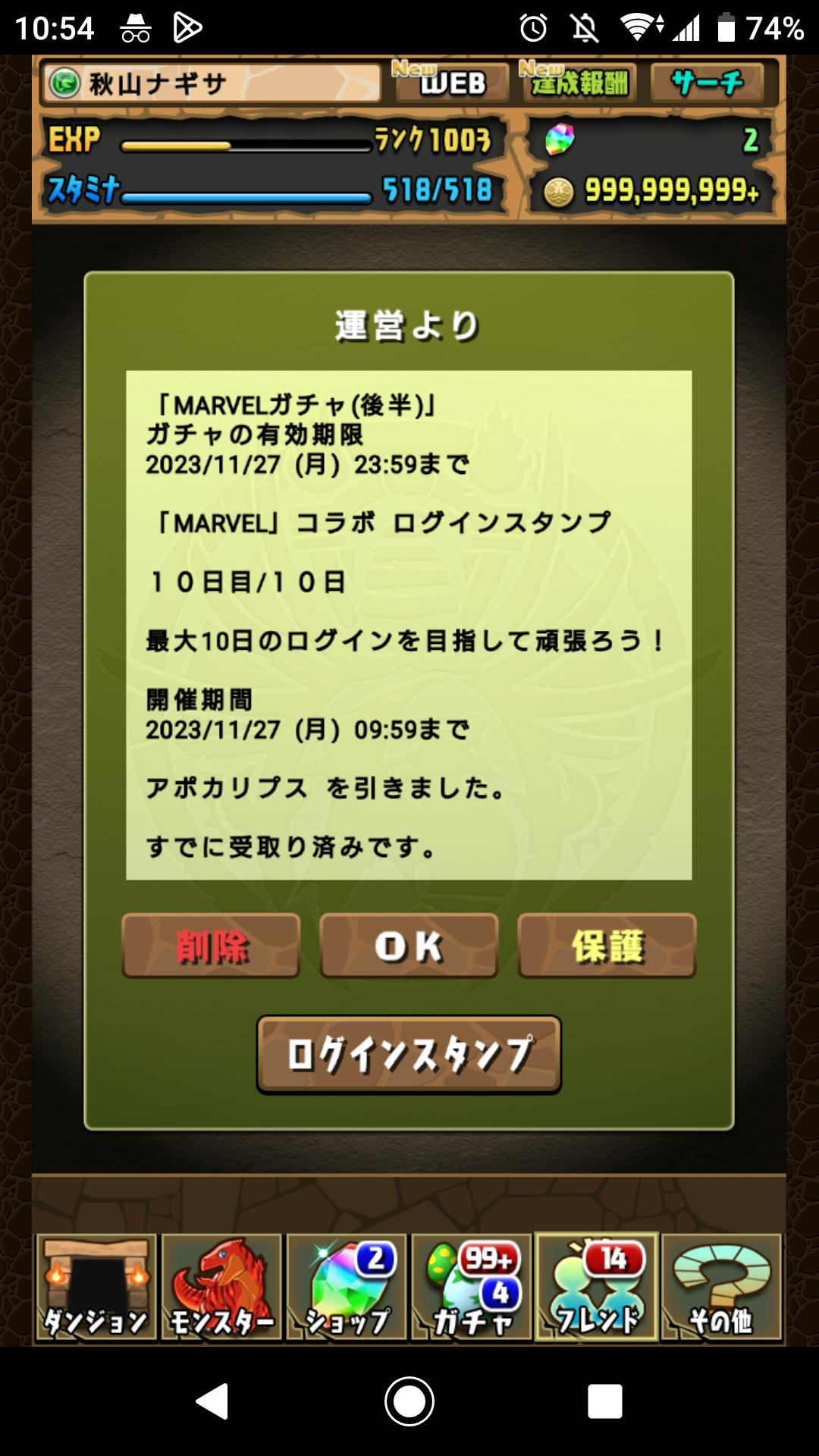
Task: Confirm the message with OK
Action: (x=409, y=946)
